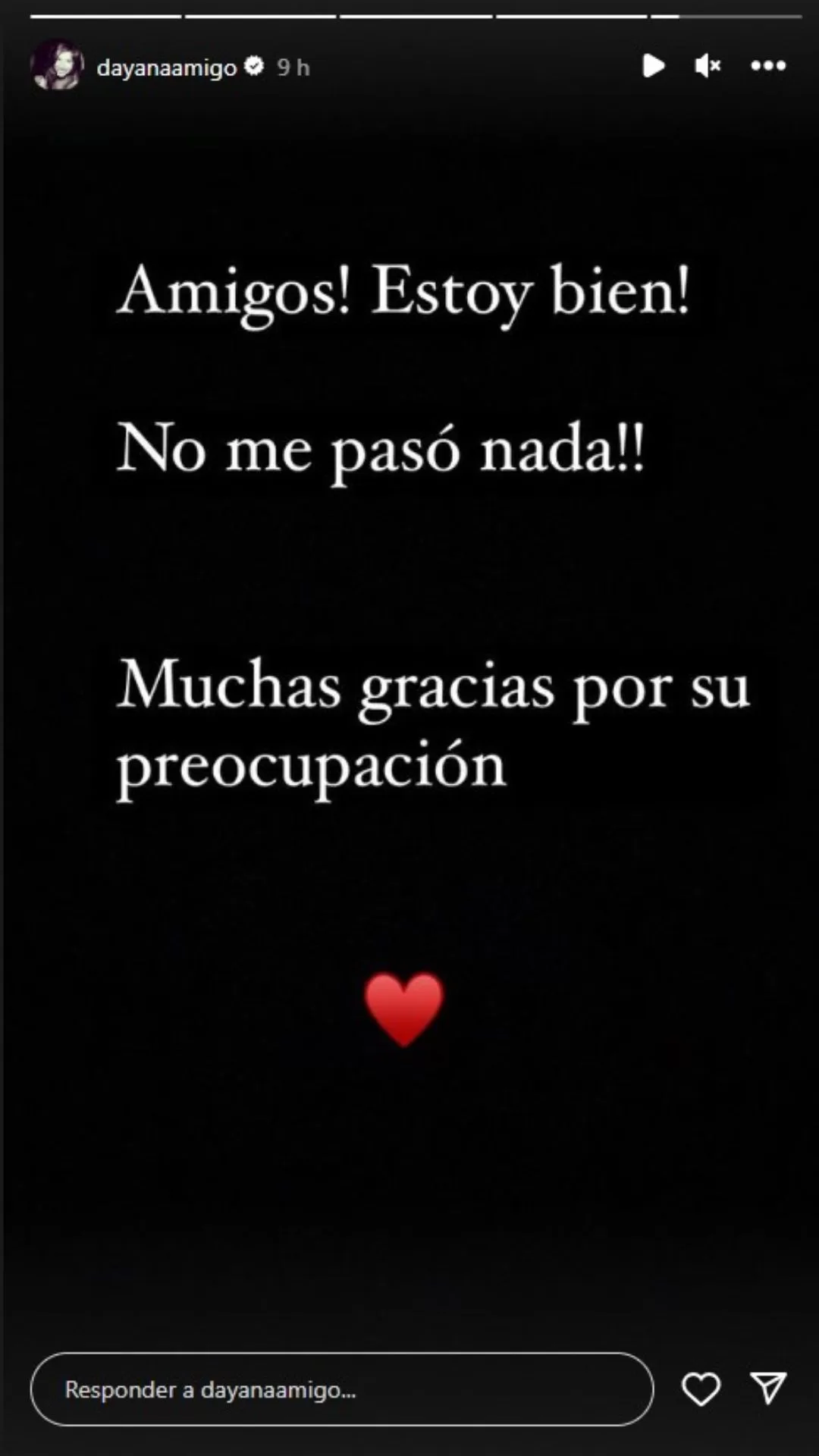Resume story playback
Viewport: 819px width, 1456px height.
653,66
